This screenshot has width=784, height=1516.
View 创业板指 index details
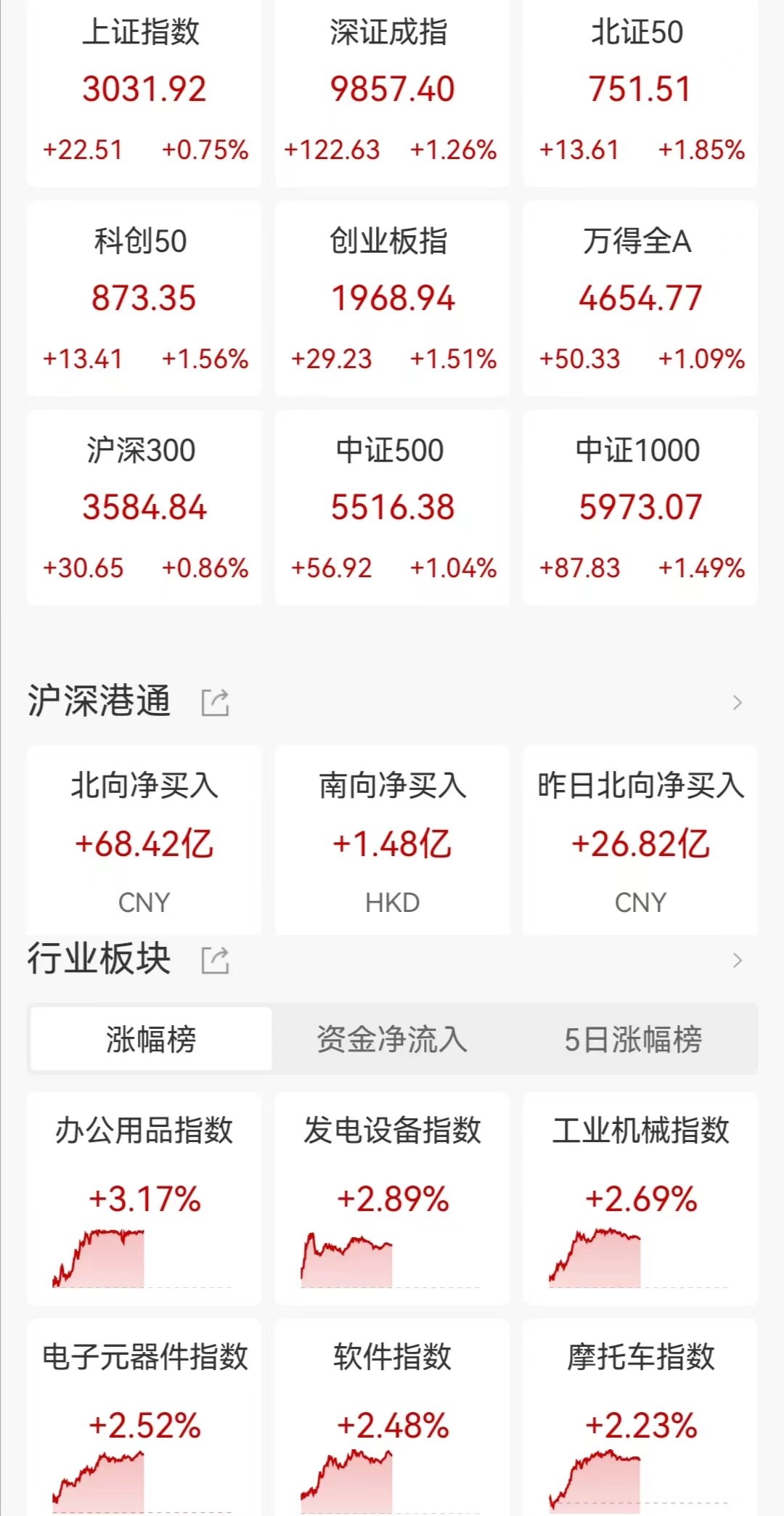pyautogui.click(x=392, y=298)
